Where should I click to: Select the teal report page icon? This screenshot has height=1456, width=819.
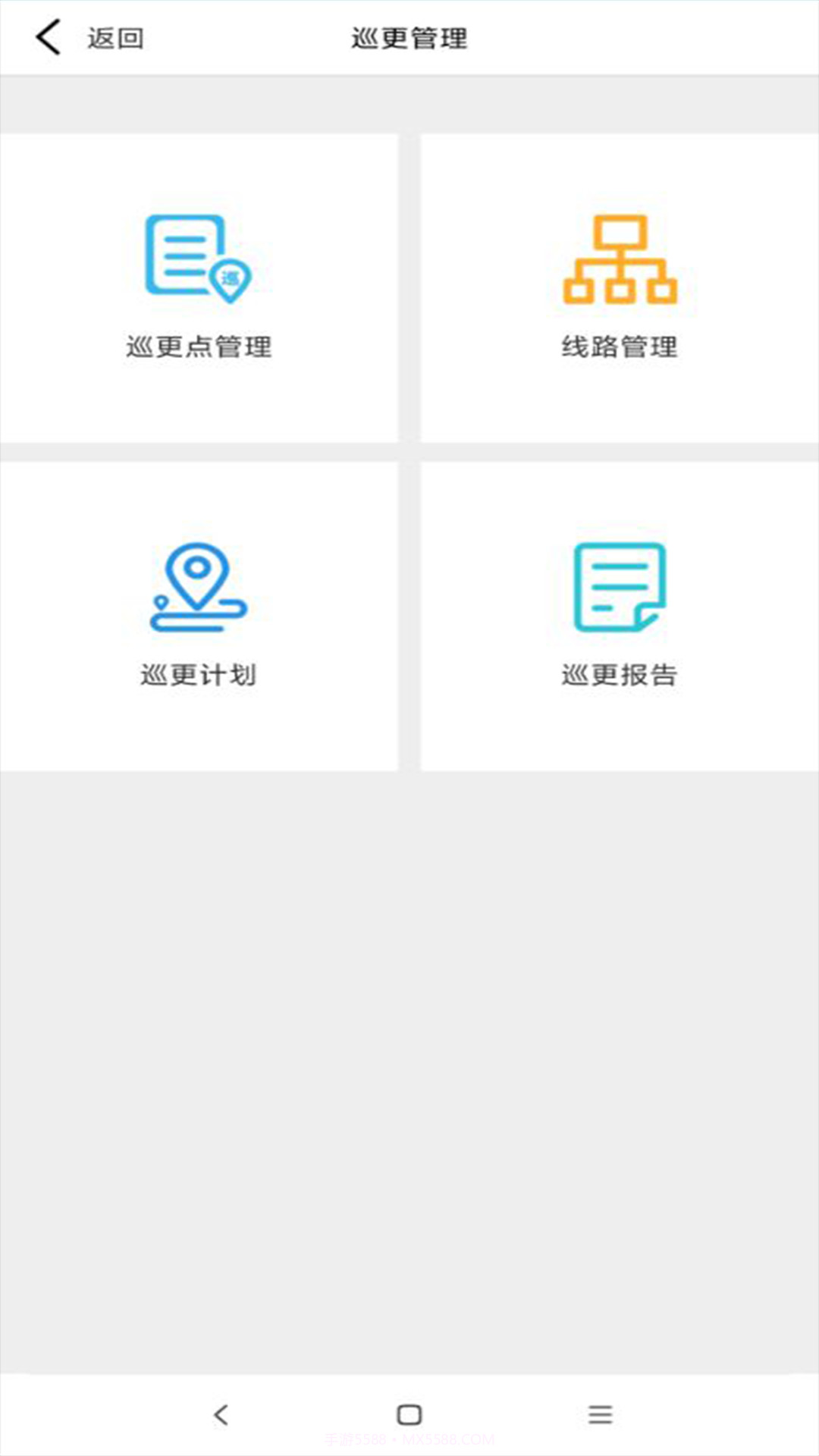(620, 584)
